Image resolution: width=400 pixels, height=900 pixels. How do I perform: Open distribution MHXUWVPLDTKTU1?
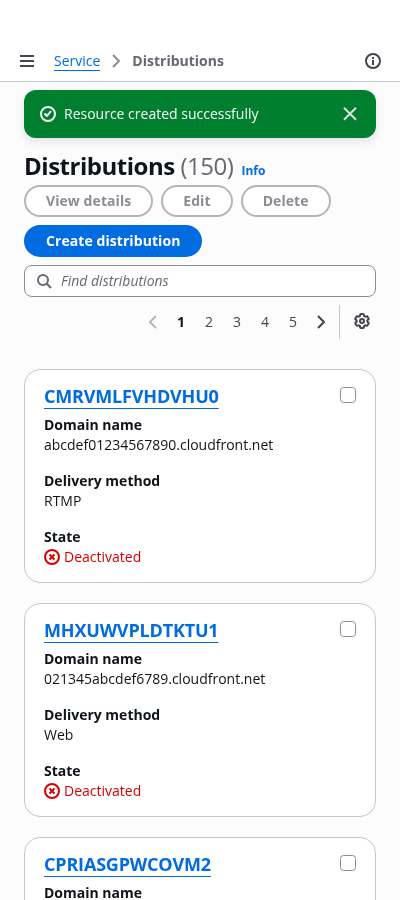pyautogui.click(x=131, y=630)
